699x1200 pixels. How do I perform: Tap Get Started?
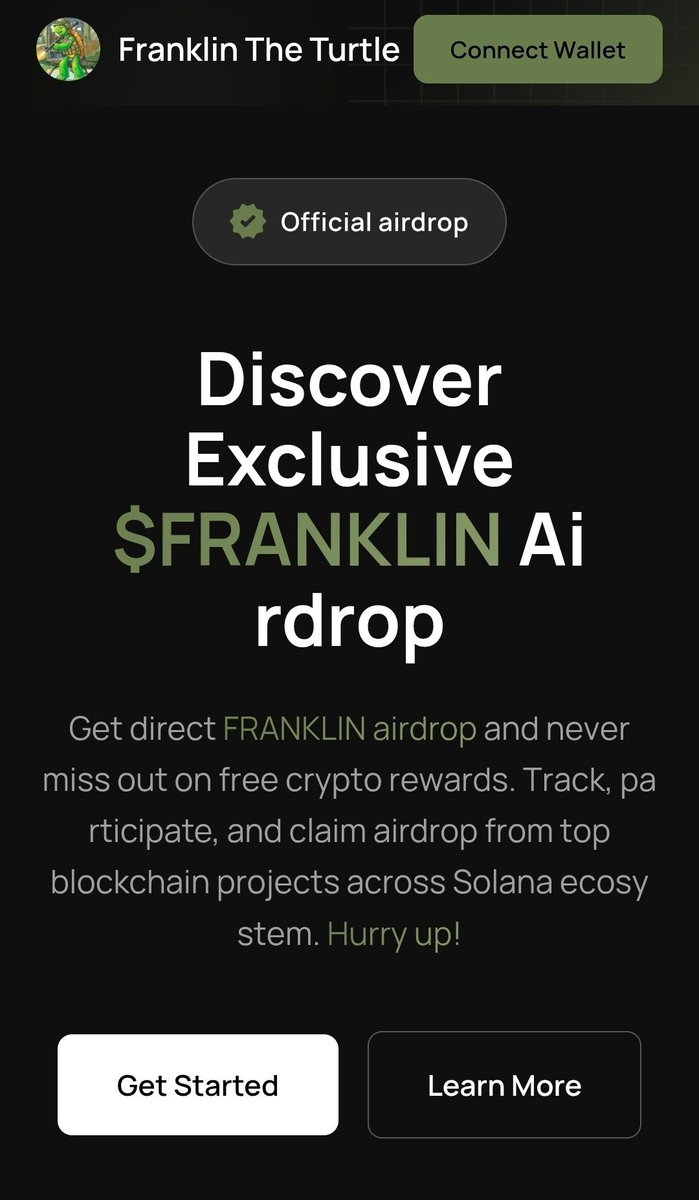[197, 1085]
